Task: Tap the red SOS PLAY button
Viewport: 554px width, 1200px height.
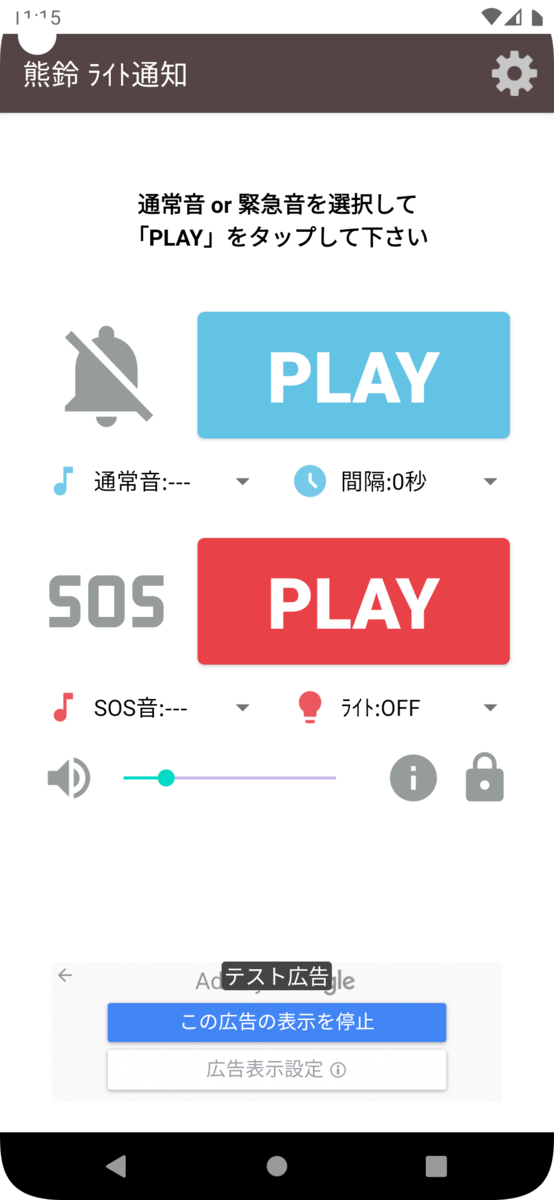Action: pyautogui.click(x=353, y=601)
